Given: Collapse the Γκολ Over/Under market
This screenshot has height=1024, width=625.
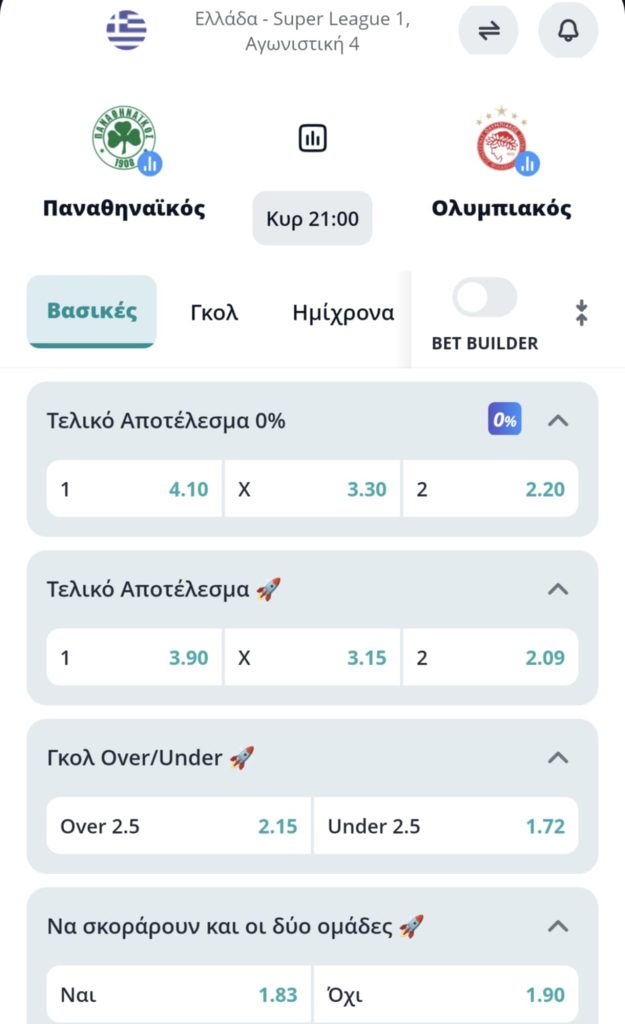Looking at the screenshot, I should [x=558, y=758].
